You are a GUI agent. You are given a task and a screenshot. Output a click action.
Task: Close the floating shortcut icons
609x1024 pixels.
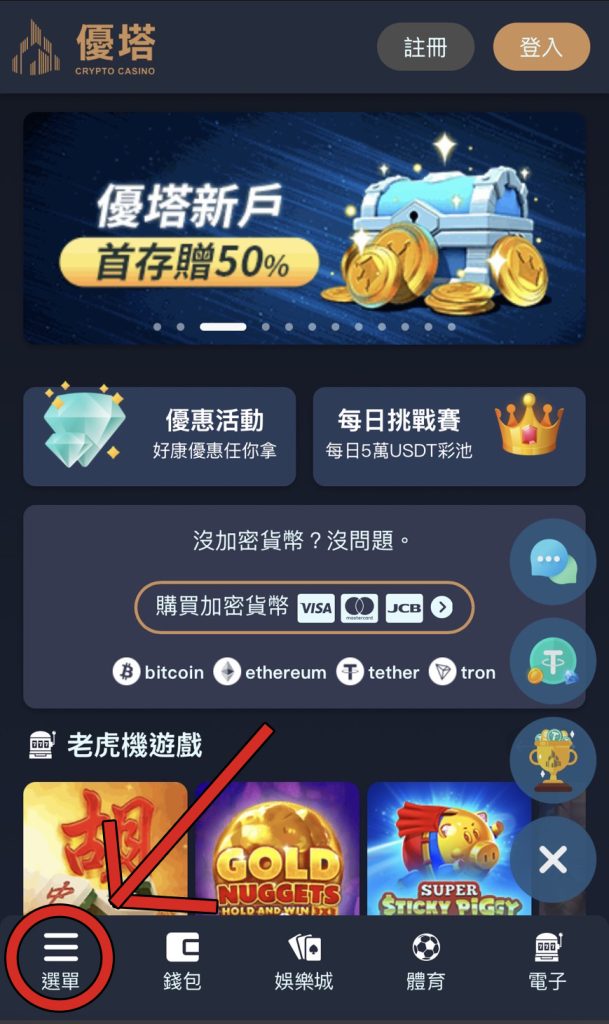click(553, 859)
